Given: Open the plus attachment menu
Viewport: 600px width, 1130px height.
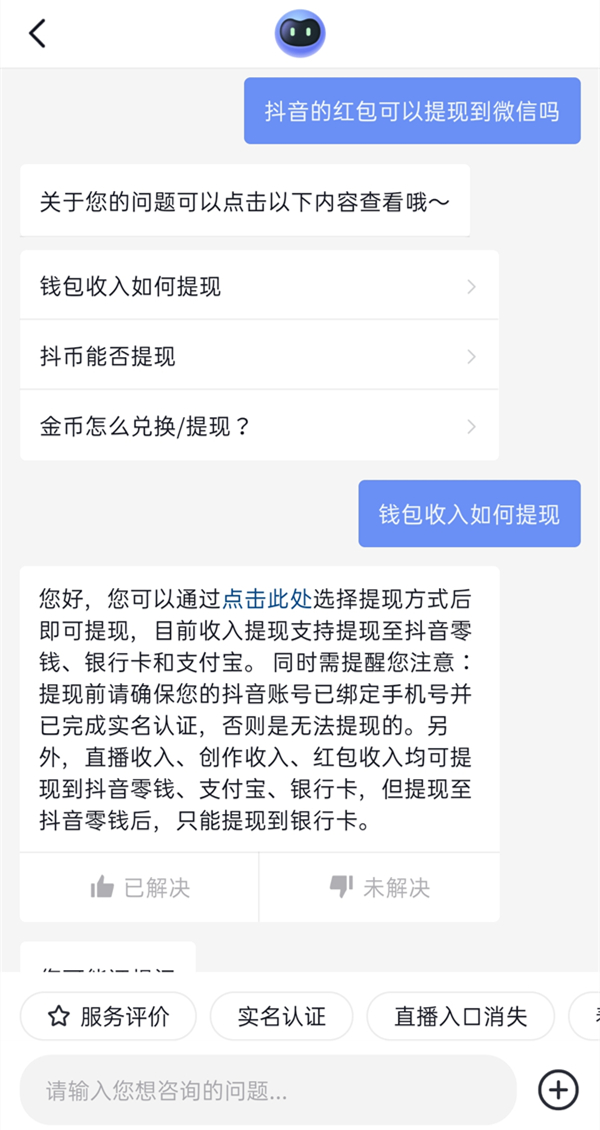Looking at the screenshot, I should (558, 1090).
